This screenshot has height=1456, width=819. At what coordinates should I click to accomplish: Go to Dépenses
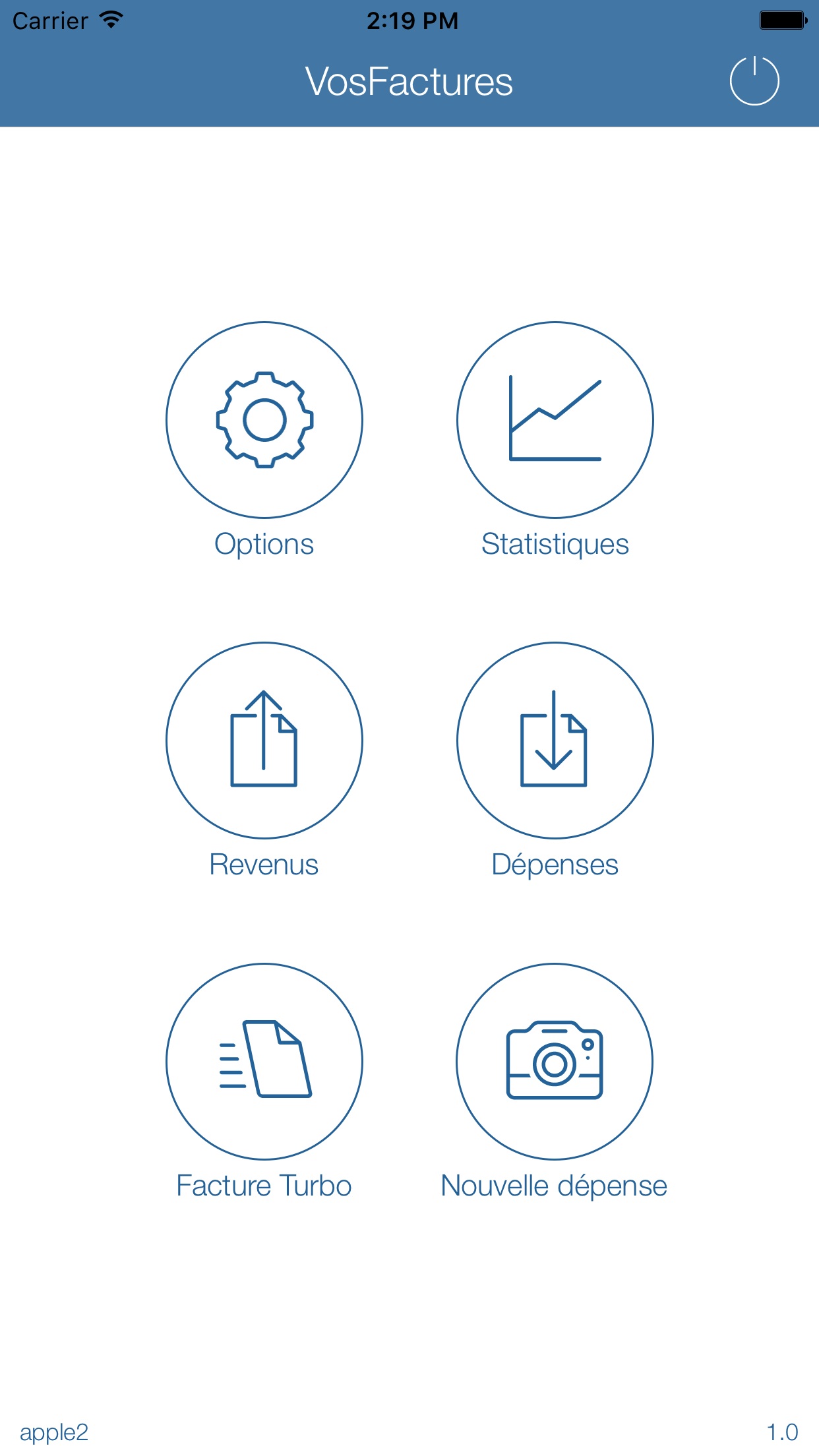point(555,741)
